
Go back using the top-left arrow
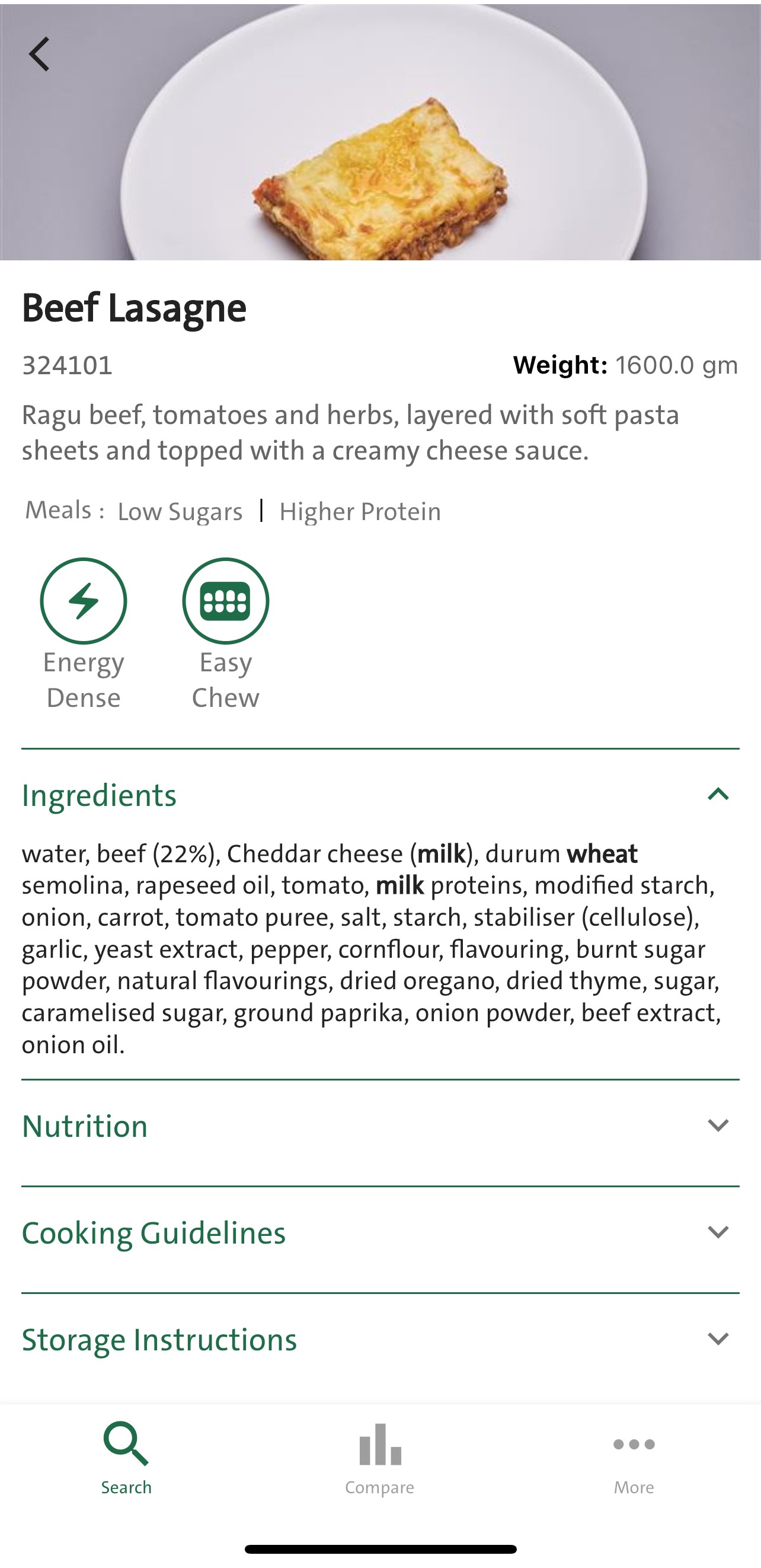(40, 54)
